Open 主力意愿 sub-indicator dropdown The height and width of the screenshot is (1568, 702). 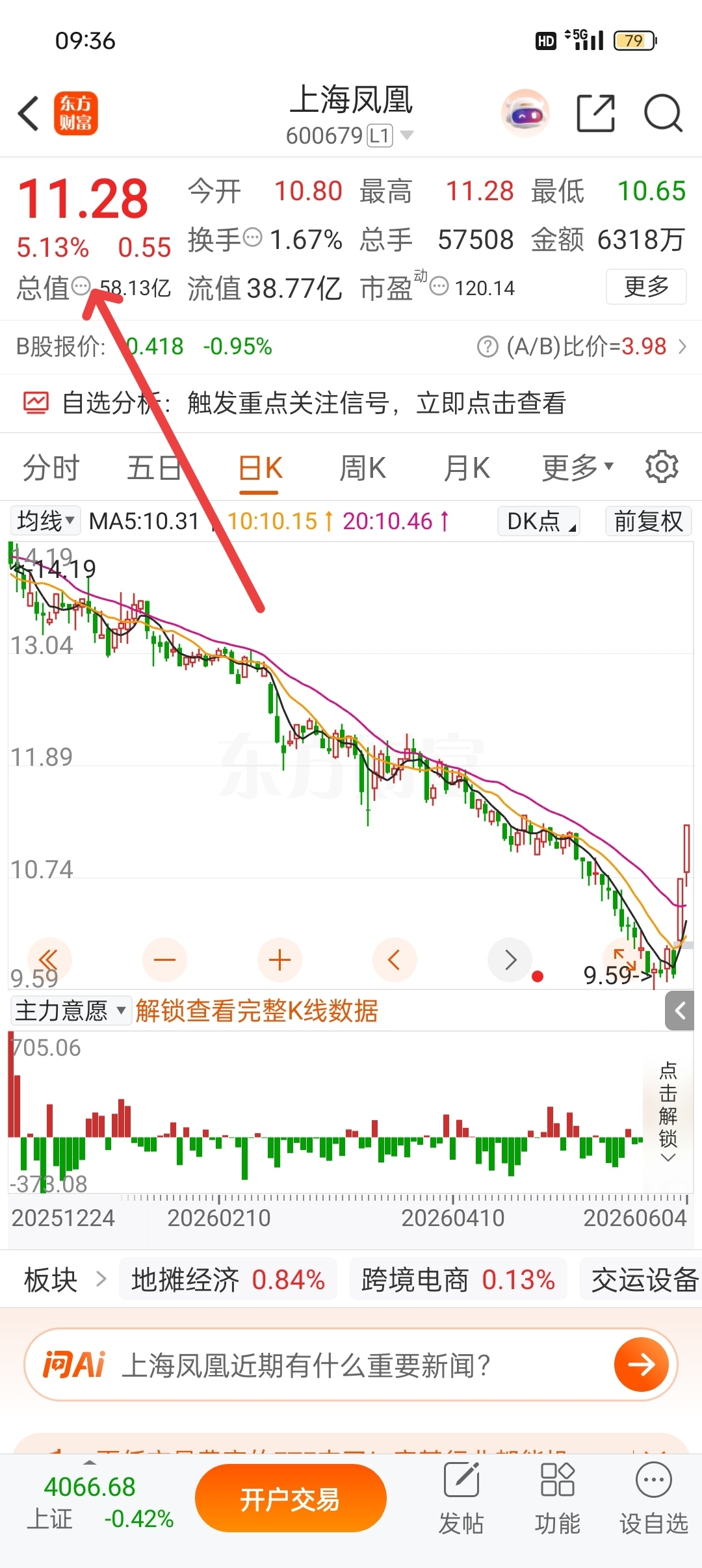tap(70, 1011)
